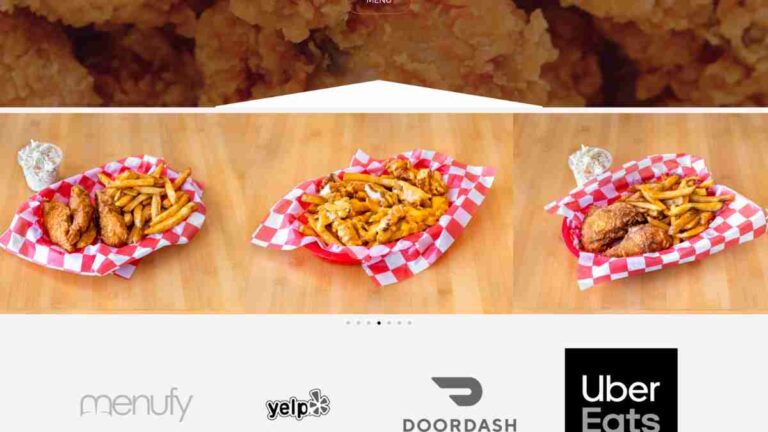768x432 pixels.
Task: Jump to the last carousel slide dot
Action: pos(409,323)
